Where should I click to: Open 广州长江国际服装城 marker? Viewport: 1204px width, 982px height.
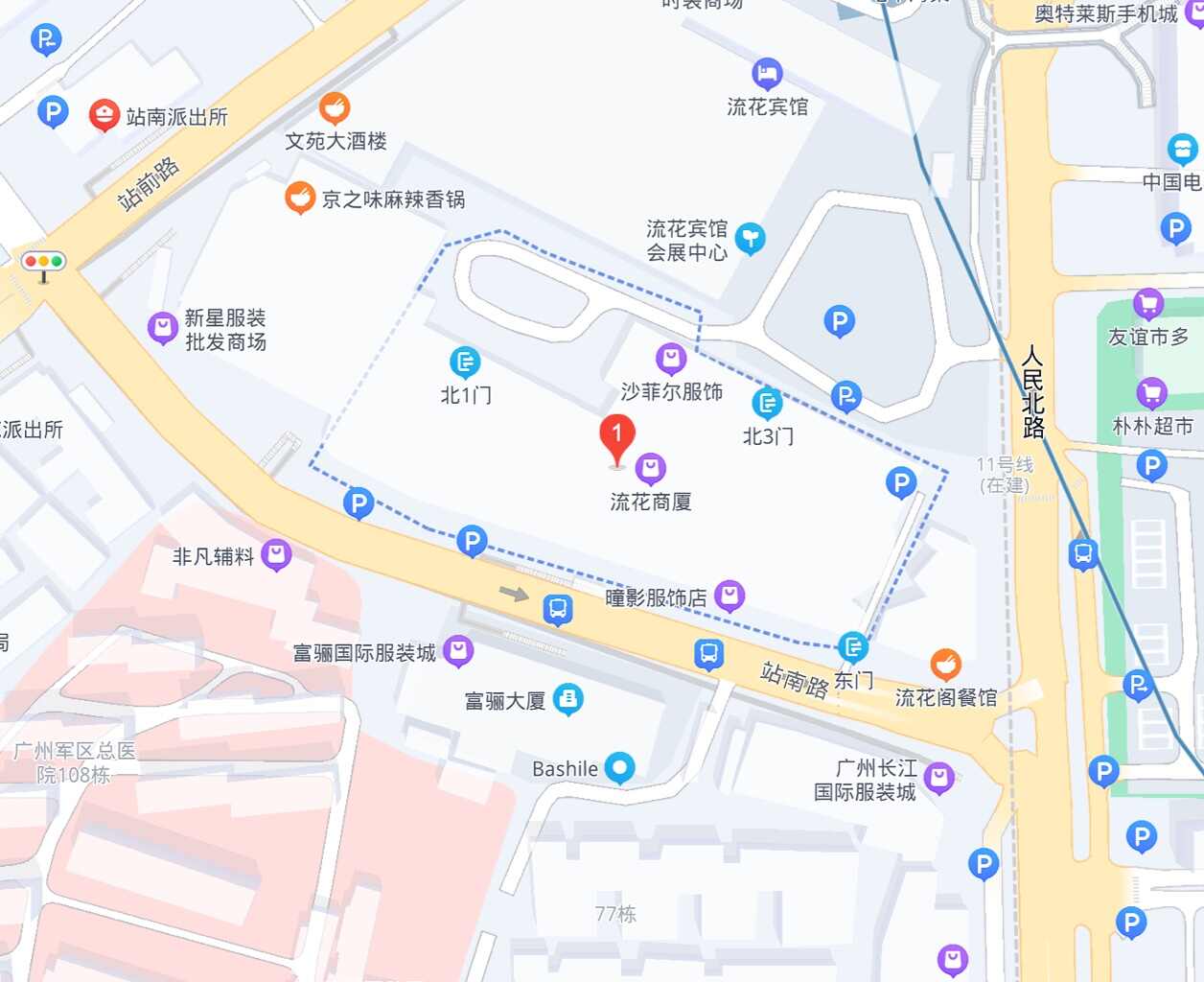pos(939,777)
